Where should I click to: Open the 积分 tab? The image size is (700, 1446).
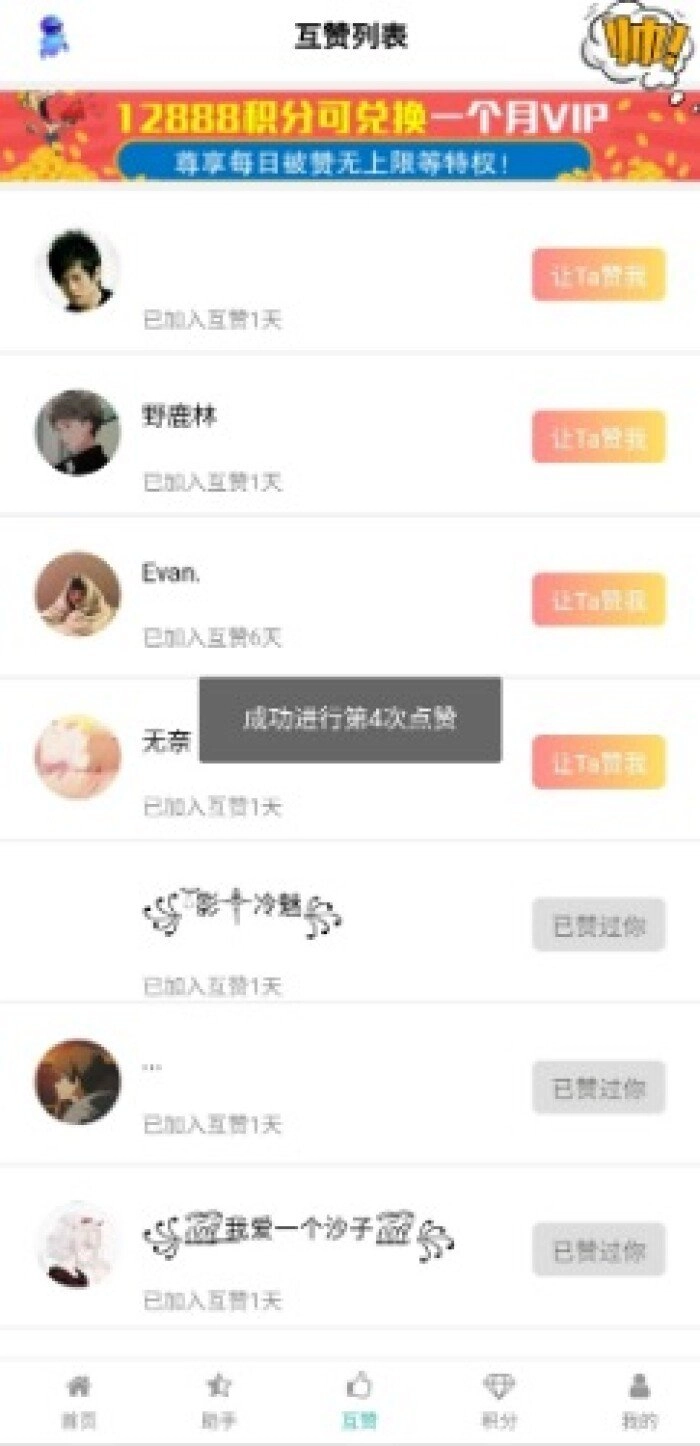coord(499,1400)
